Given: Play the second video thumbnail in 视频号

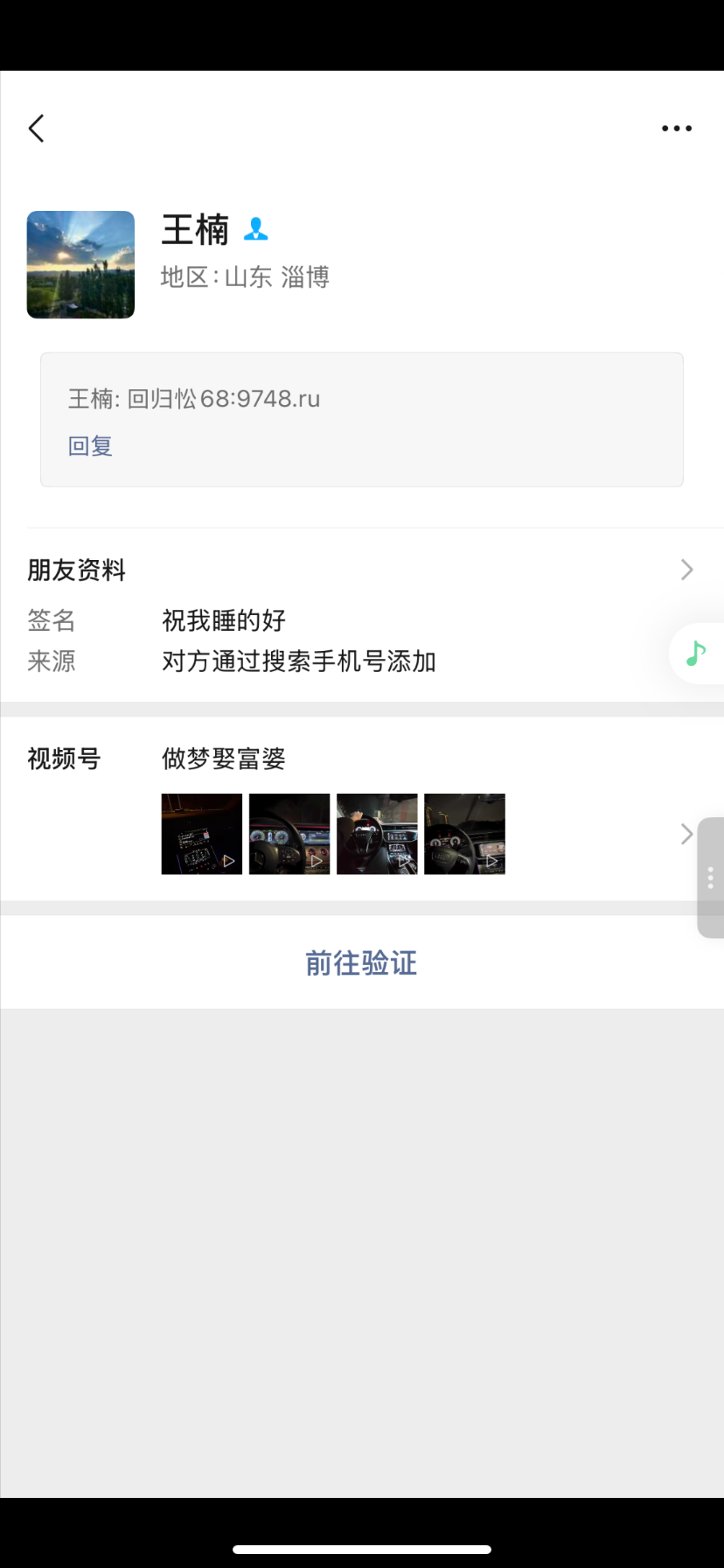Looking at the screenshot, I should pyautogui.click(x=289, y=834).
